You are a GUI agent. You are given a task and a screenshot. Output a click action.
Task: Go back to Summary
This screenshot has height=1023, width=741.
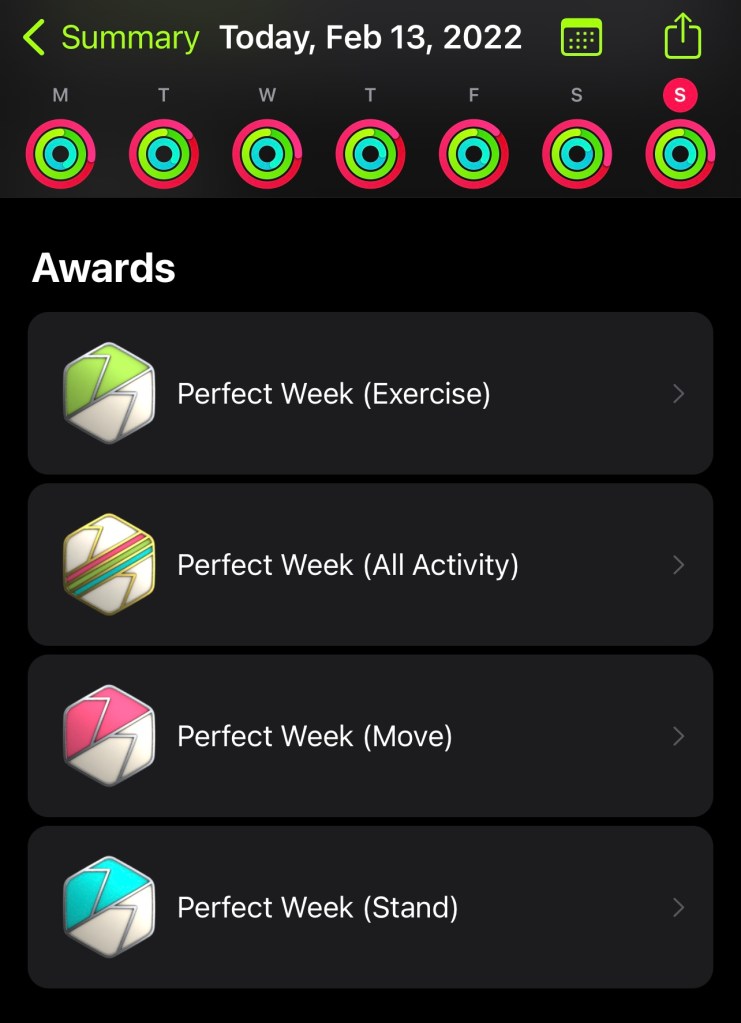pyautogui.click(x=110, y=38)
